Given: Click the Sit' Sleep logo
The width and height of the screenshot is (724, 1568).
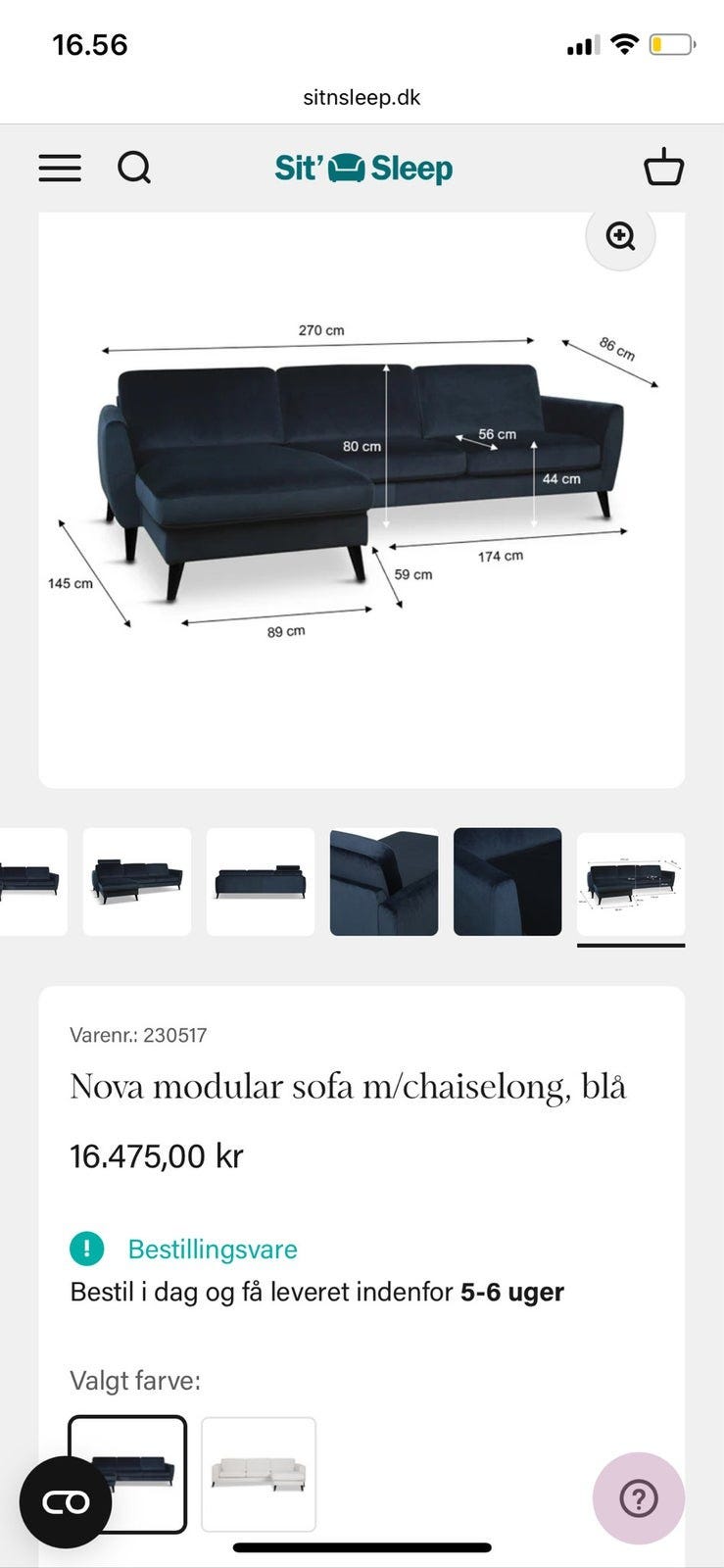Looking at the screenshot, I should (362, 168).
